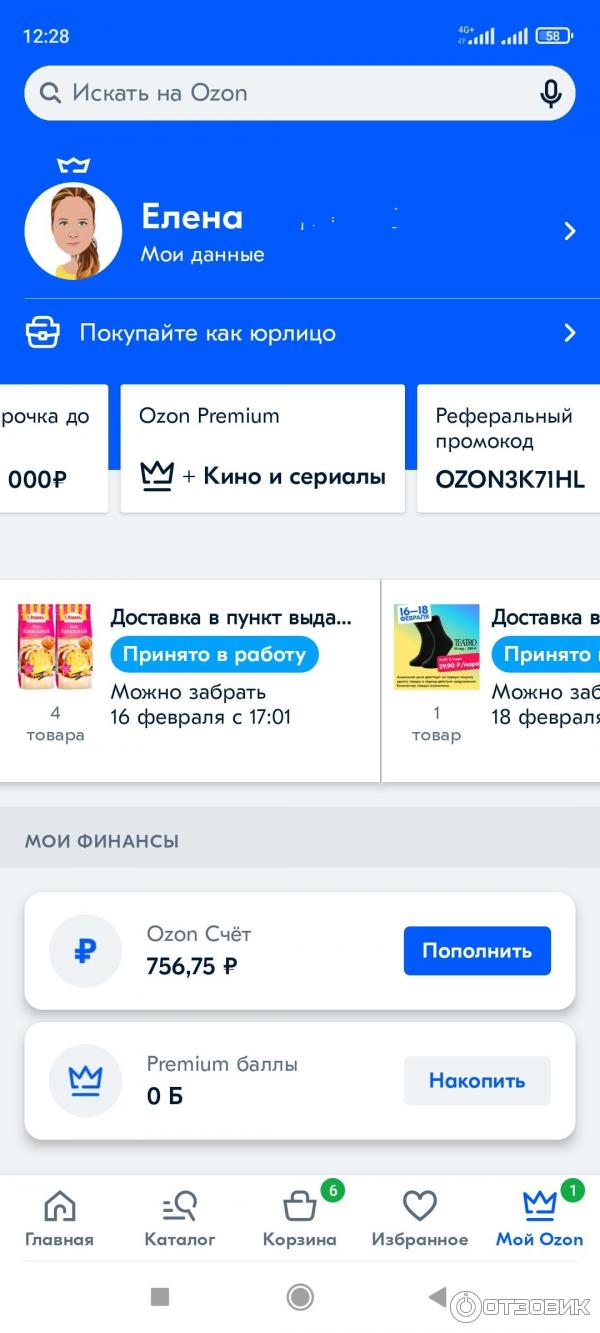Open the order arriving 16 февраля
Screen dimensions: 600x1333
click(190, 680)
